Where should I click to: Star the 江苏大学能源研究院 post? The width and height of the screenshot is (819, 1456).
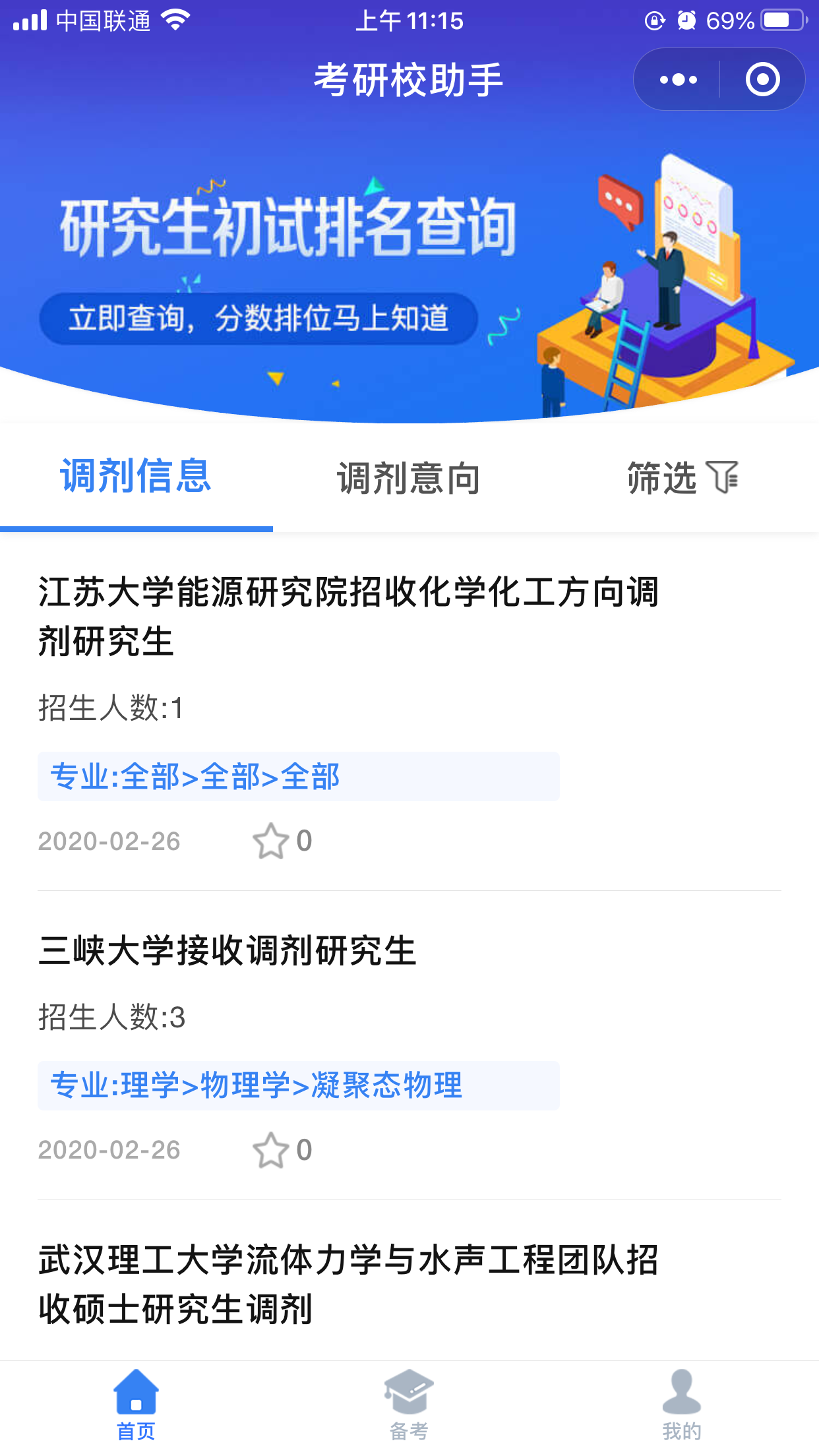[x=271, y=841]
